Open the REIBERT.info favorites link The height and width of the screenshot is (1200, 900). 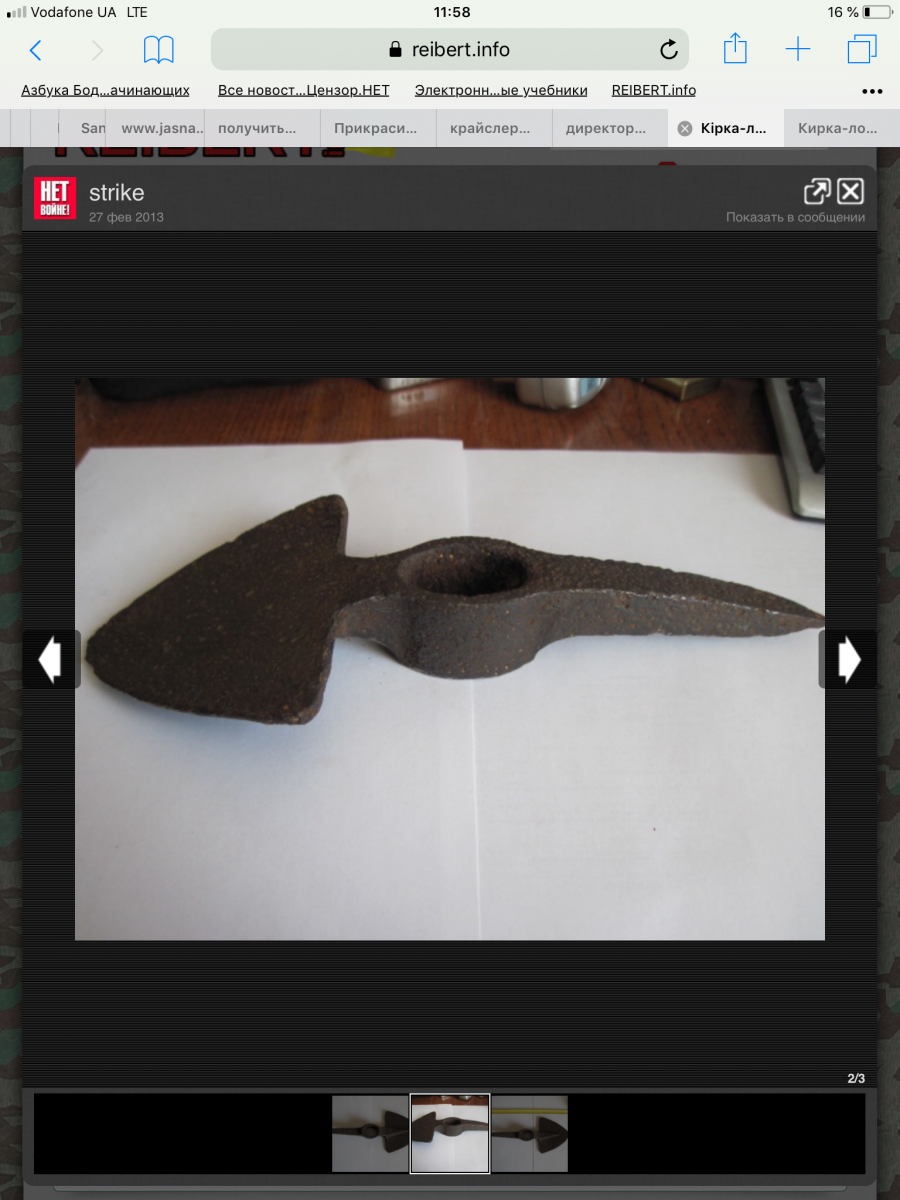(x=654, y=90)
